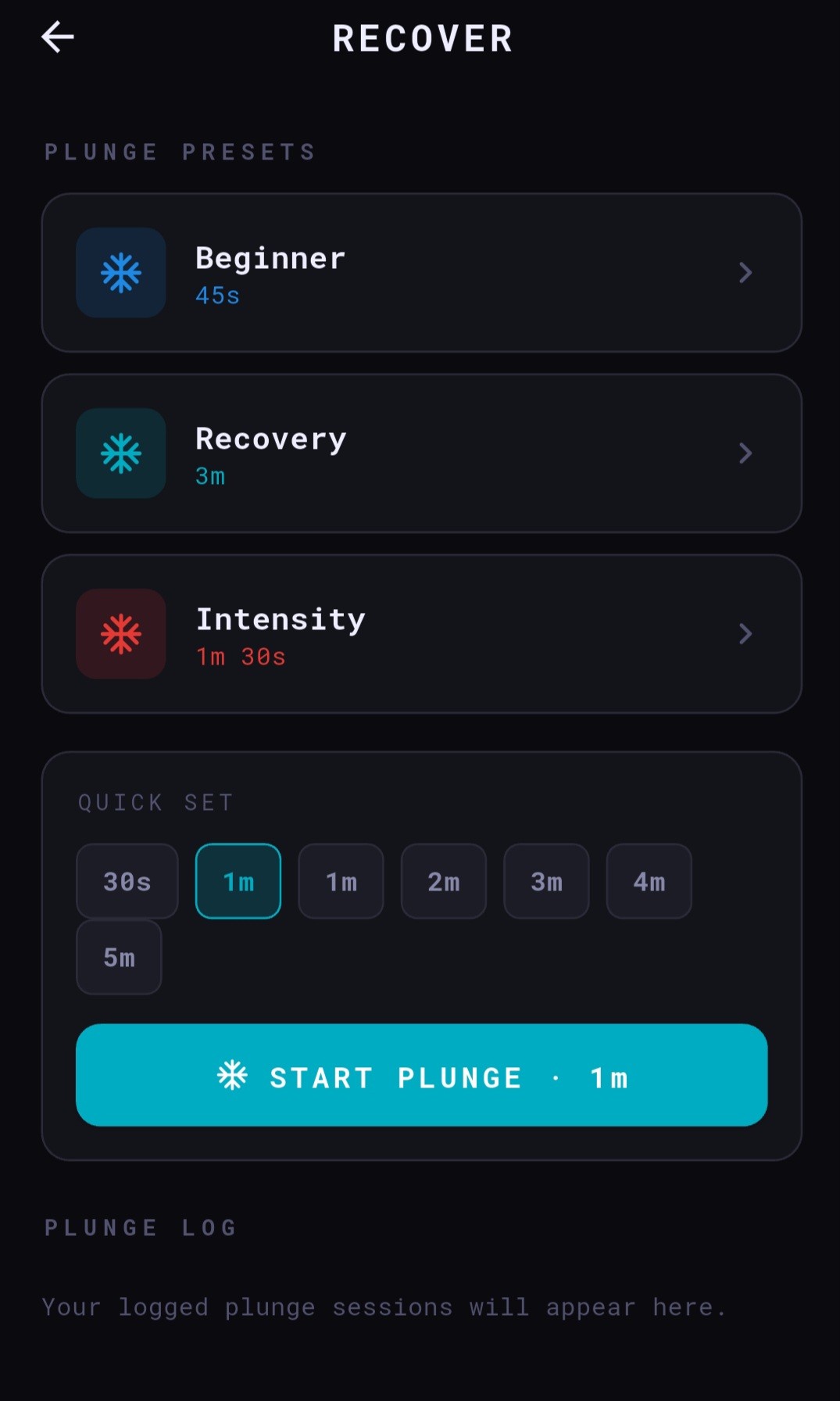Viewport: 840px width, 1401px height.
Task: Click the teal snowflake icon on Recovery preset
Action: 120,453
